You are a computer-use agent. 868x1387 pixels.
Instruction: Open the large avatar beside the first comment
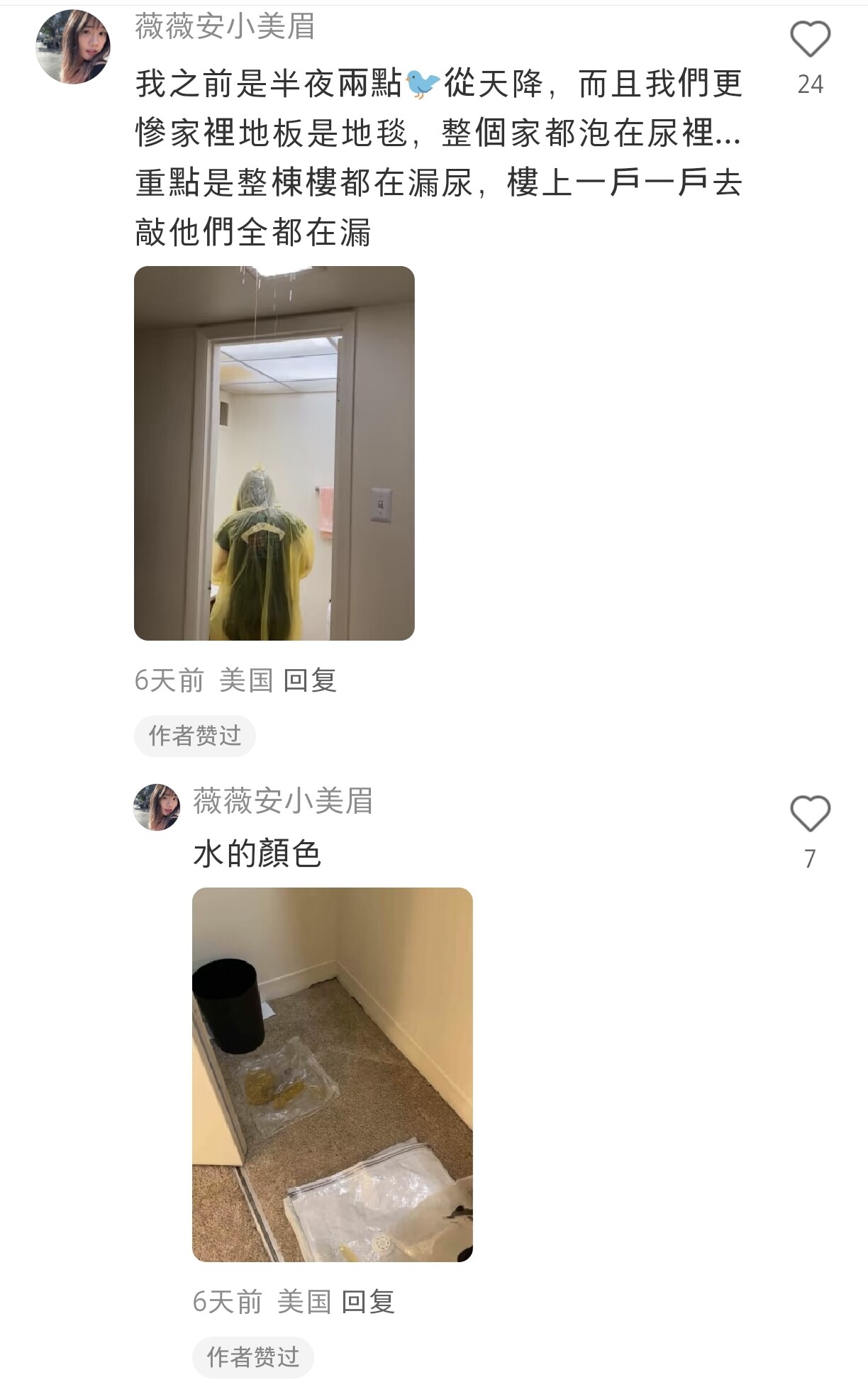pyautogui.click(x=73, y=48)
